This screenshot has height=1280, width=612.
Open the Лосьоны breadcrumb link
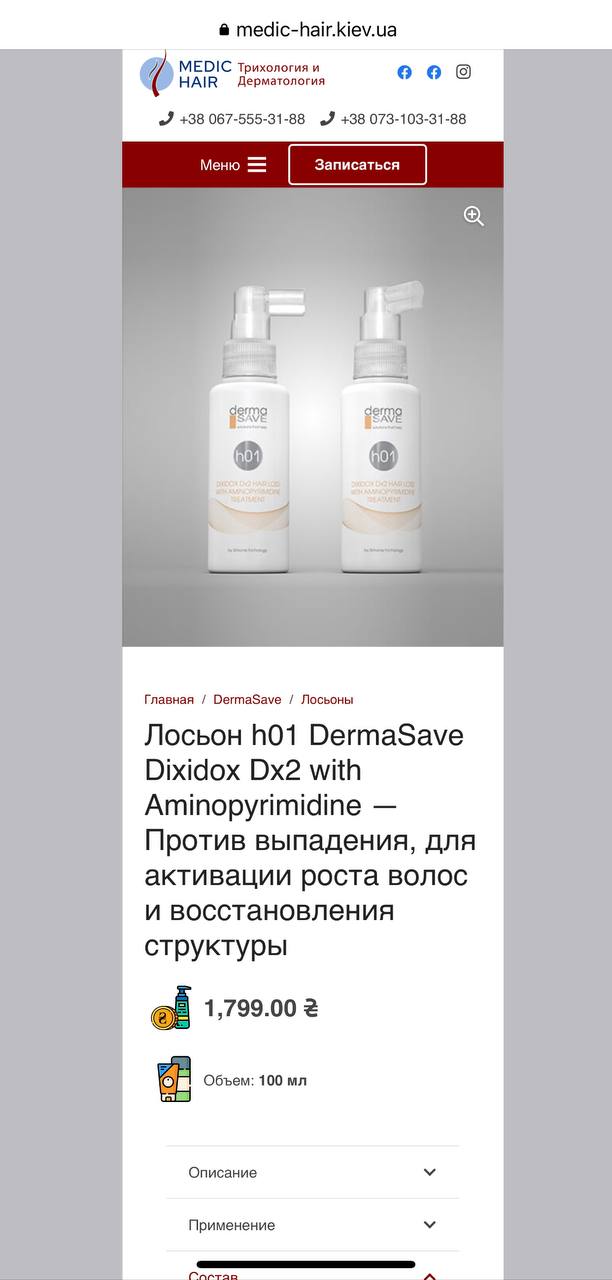pos(327,700)
